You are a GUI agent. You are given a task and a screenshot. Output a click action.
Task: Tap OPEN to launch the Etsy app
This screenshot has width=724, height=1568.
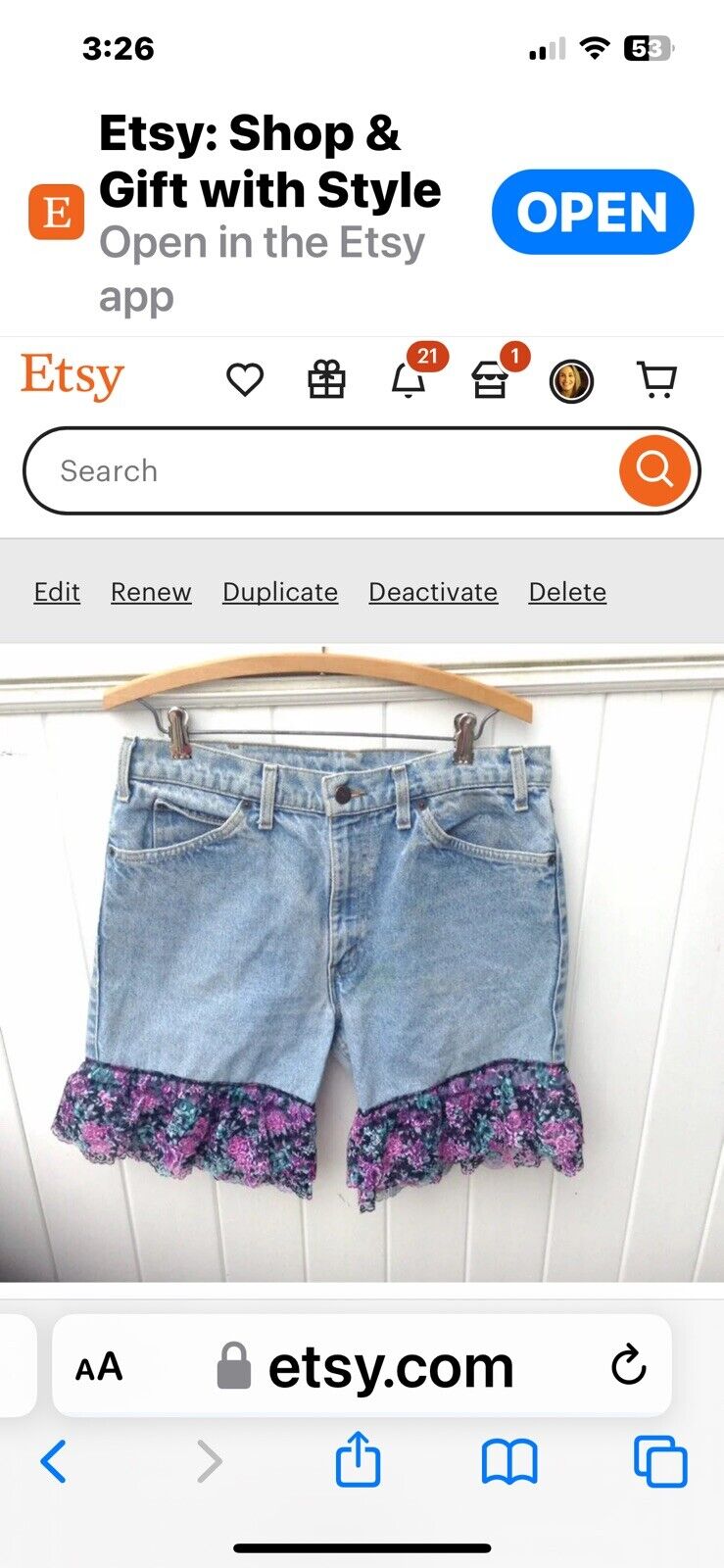[592, 212]
